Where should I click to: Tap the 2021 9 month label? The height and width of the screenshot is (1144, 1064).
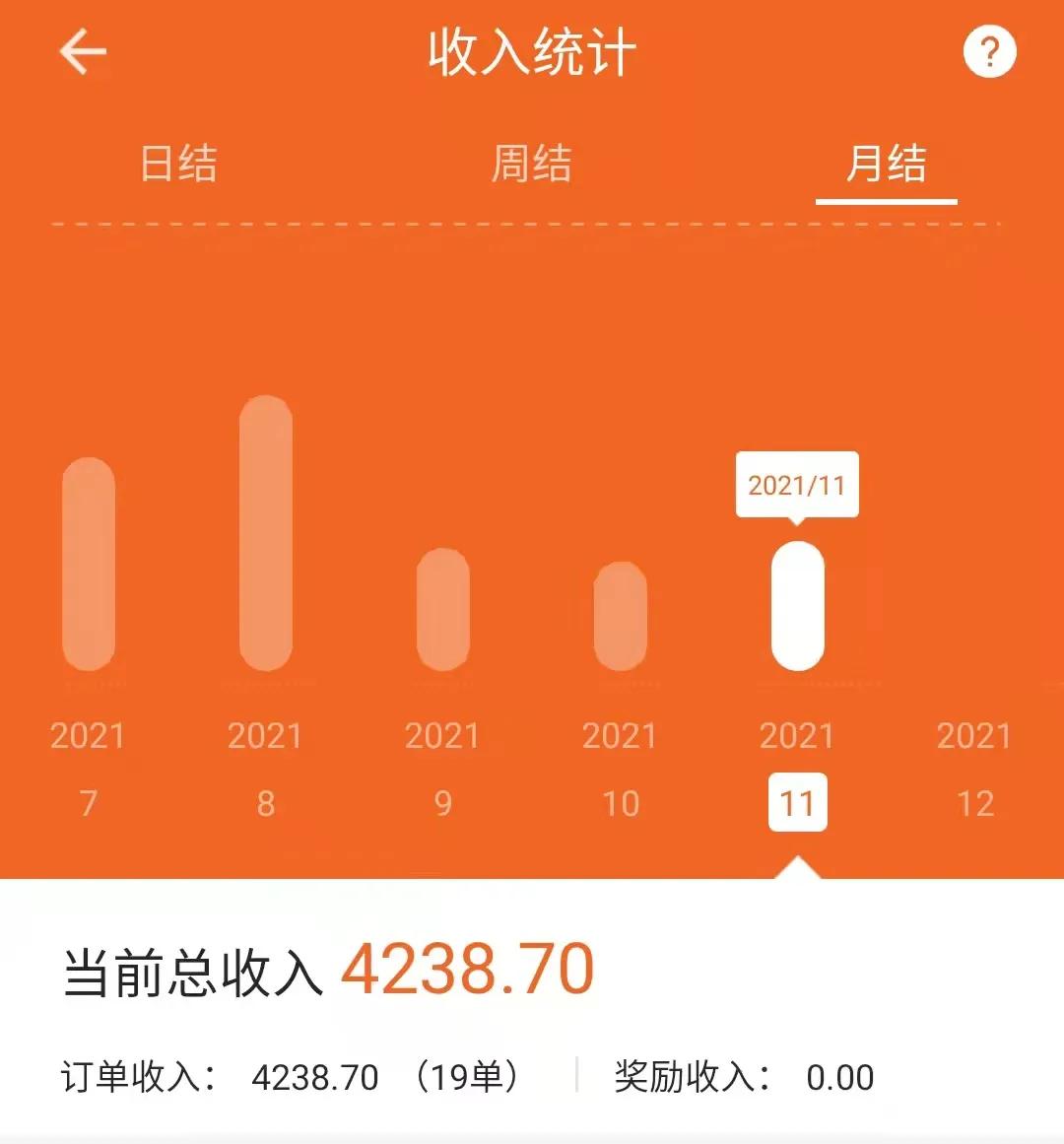point(442,769)
